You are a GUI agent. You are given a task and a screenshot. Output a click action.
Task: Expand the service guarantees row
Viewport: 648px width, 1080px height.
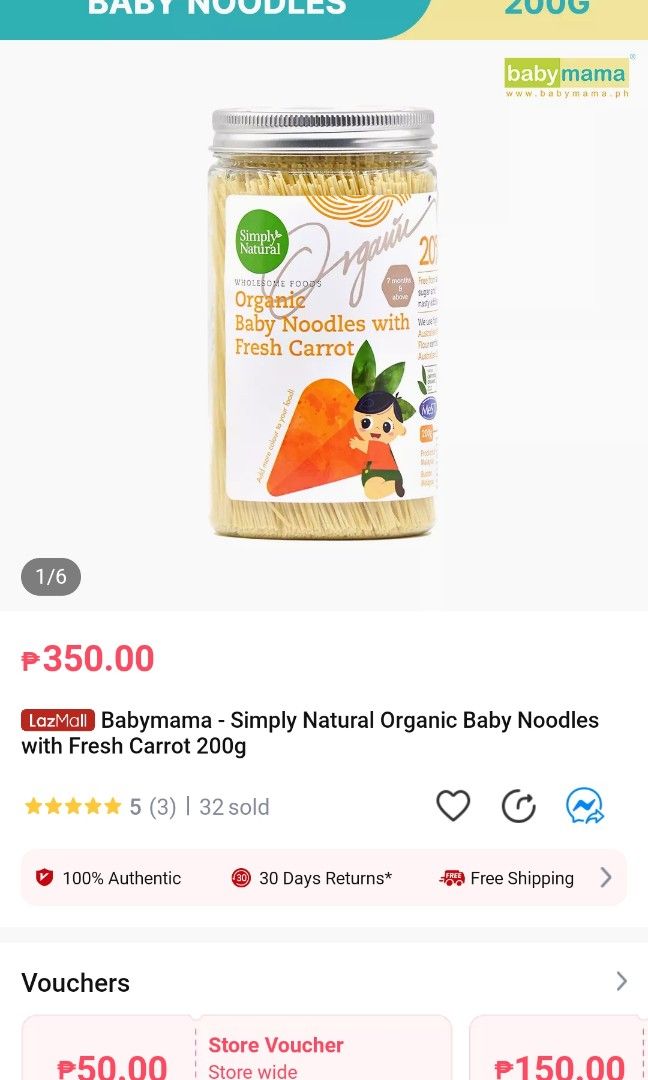point(324,878)
